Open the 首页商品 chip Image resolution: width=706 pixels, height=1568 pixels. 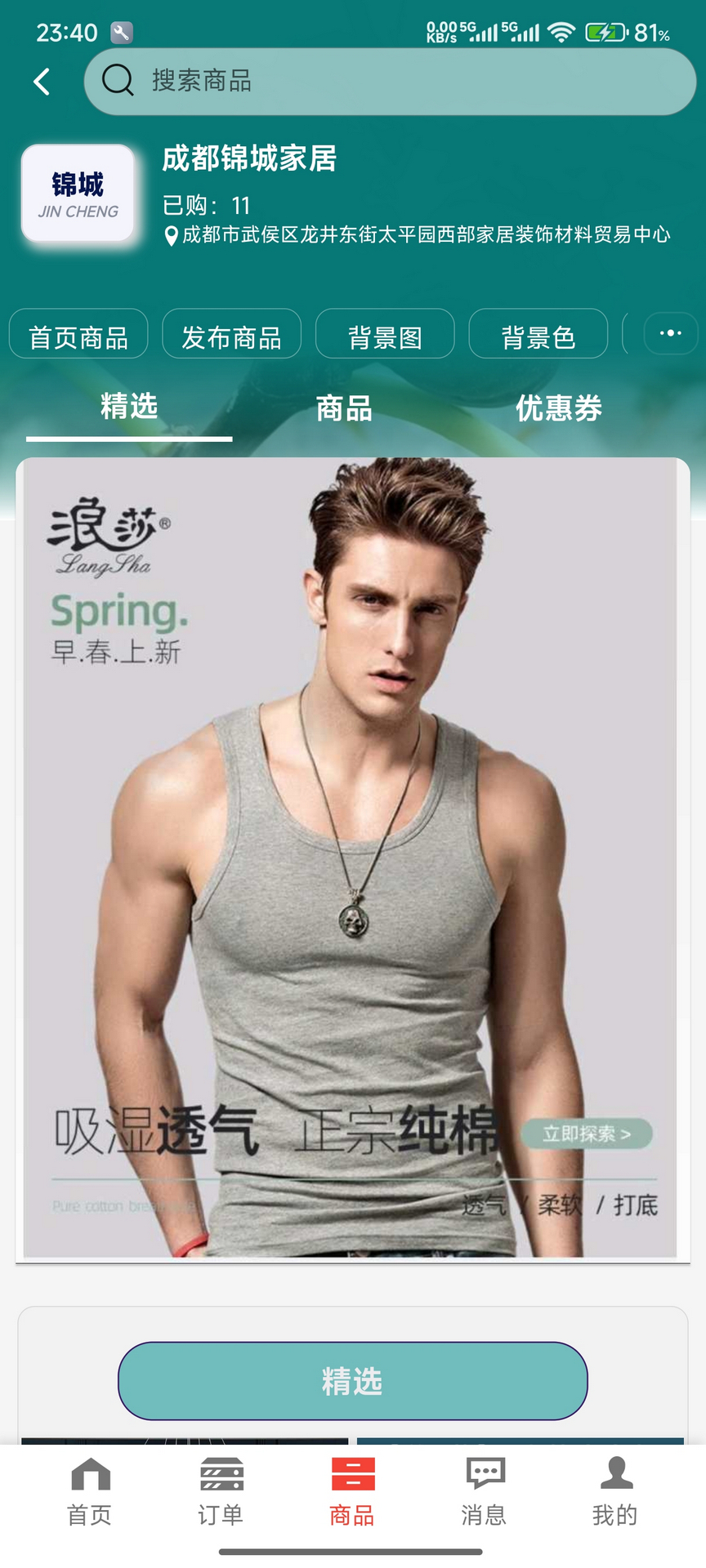(x=78, y=333)
